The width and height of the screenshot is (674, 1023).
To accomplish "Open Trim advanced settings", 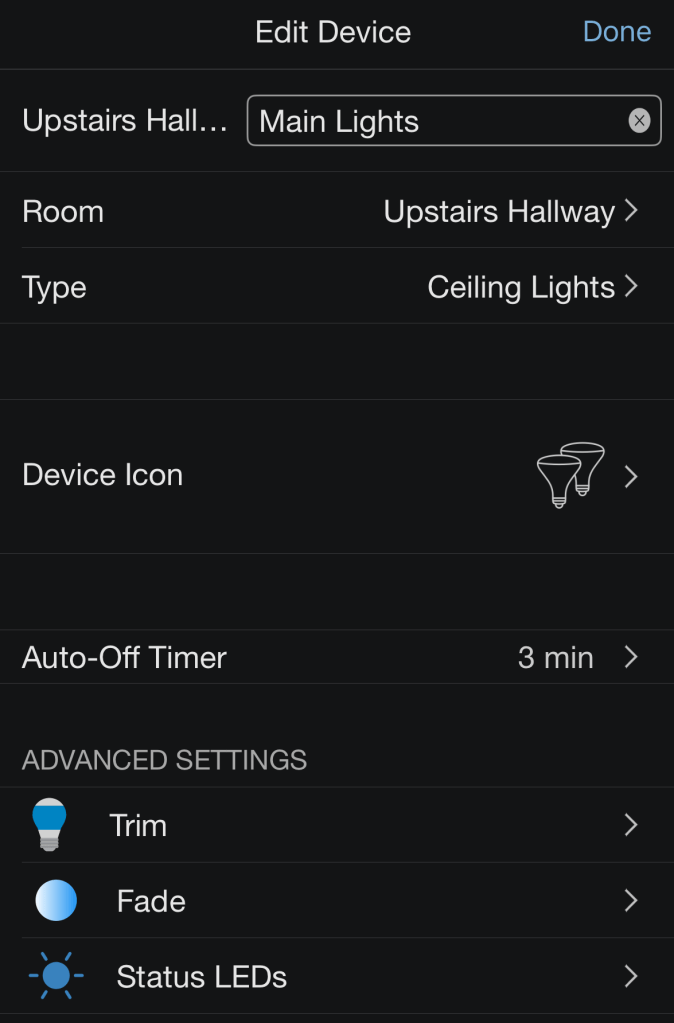I will coord(337,826).
